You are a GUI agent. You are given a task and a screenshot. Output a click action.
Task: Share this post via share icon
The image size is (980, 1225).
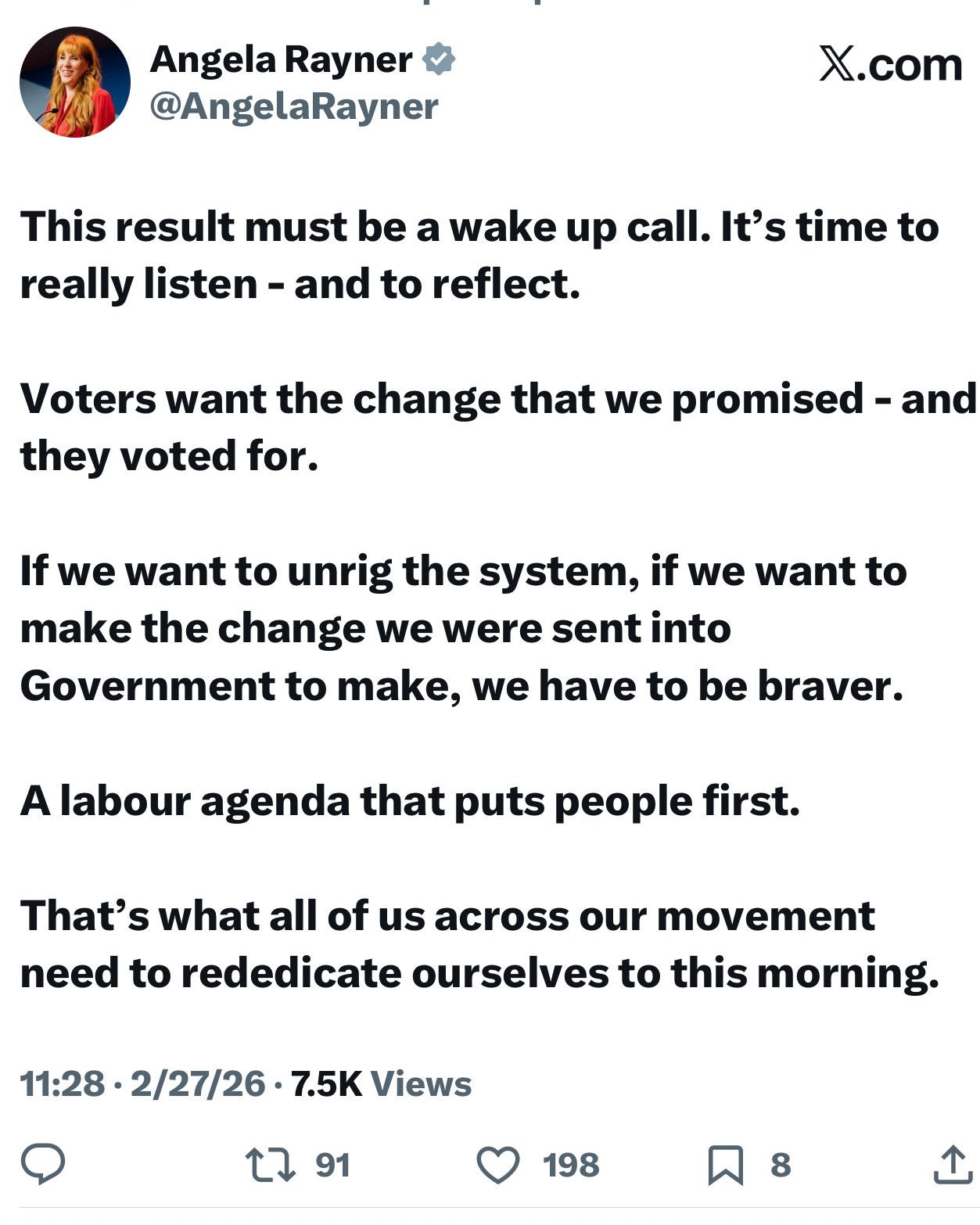pos(952,1164)
